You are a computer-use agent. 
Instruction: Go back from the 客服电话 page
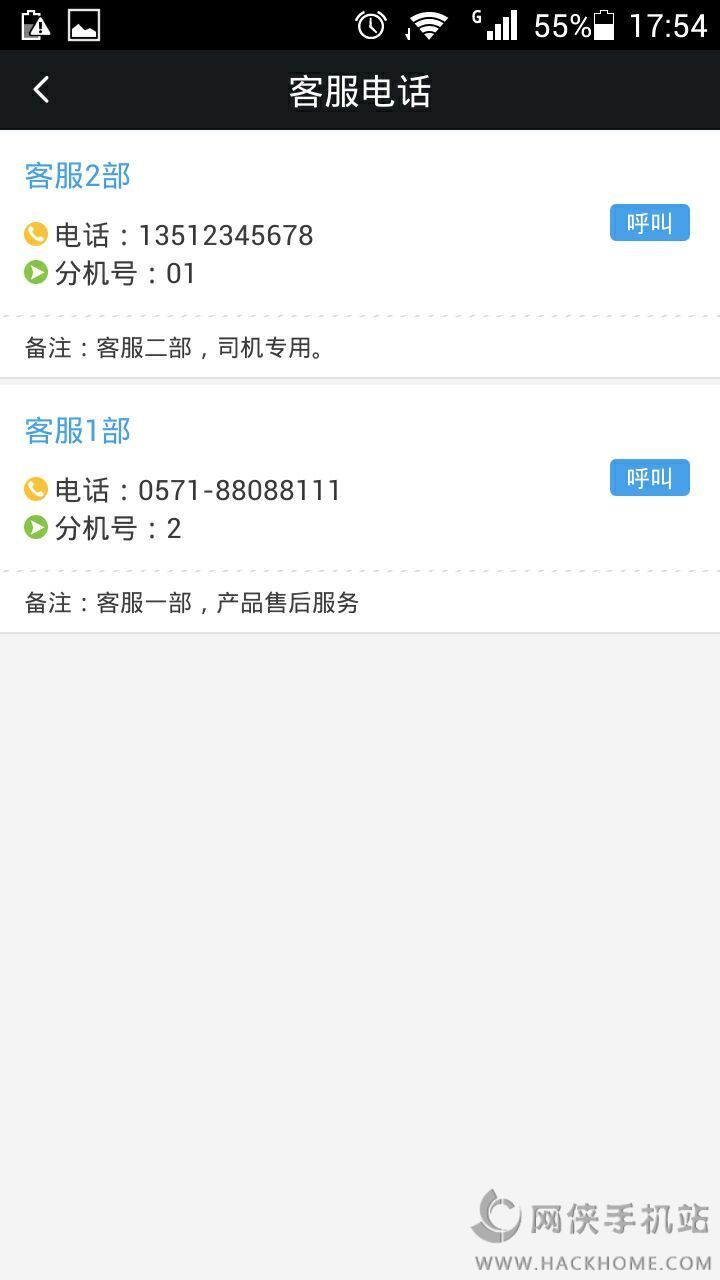(41, 90)
